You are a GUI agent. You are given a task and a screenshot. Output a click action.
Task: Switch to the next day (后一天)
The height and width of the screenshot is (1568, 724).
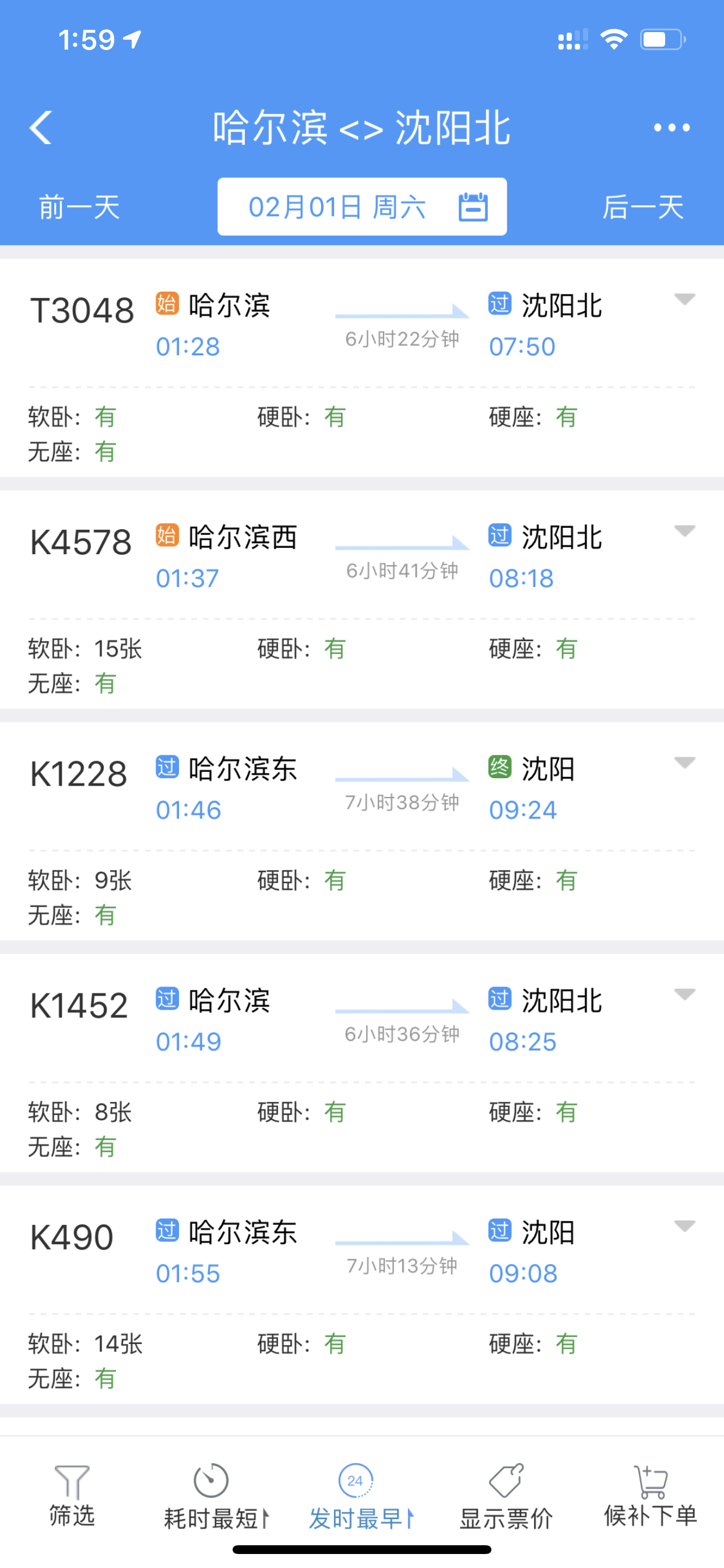643,207
